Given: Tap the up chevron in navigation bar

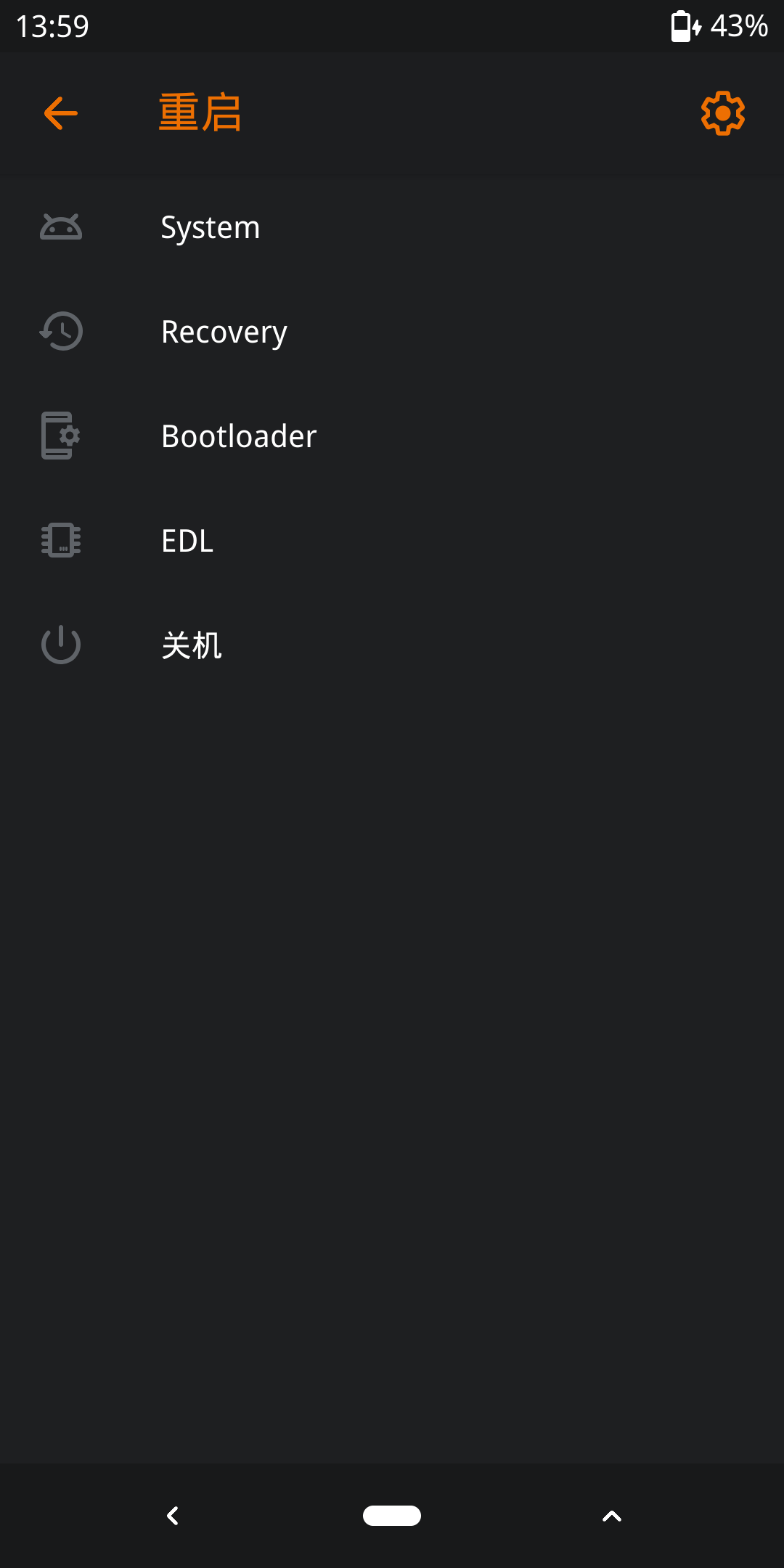Looking at the screenshot, I should click(612, 1516).
